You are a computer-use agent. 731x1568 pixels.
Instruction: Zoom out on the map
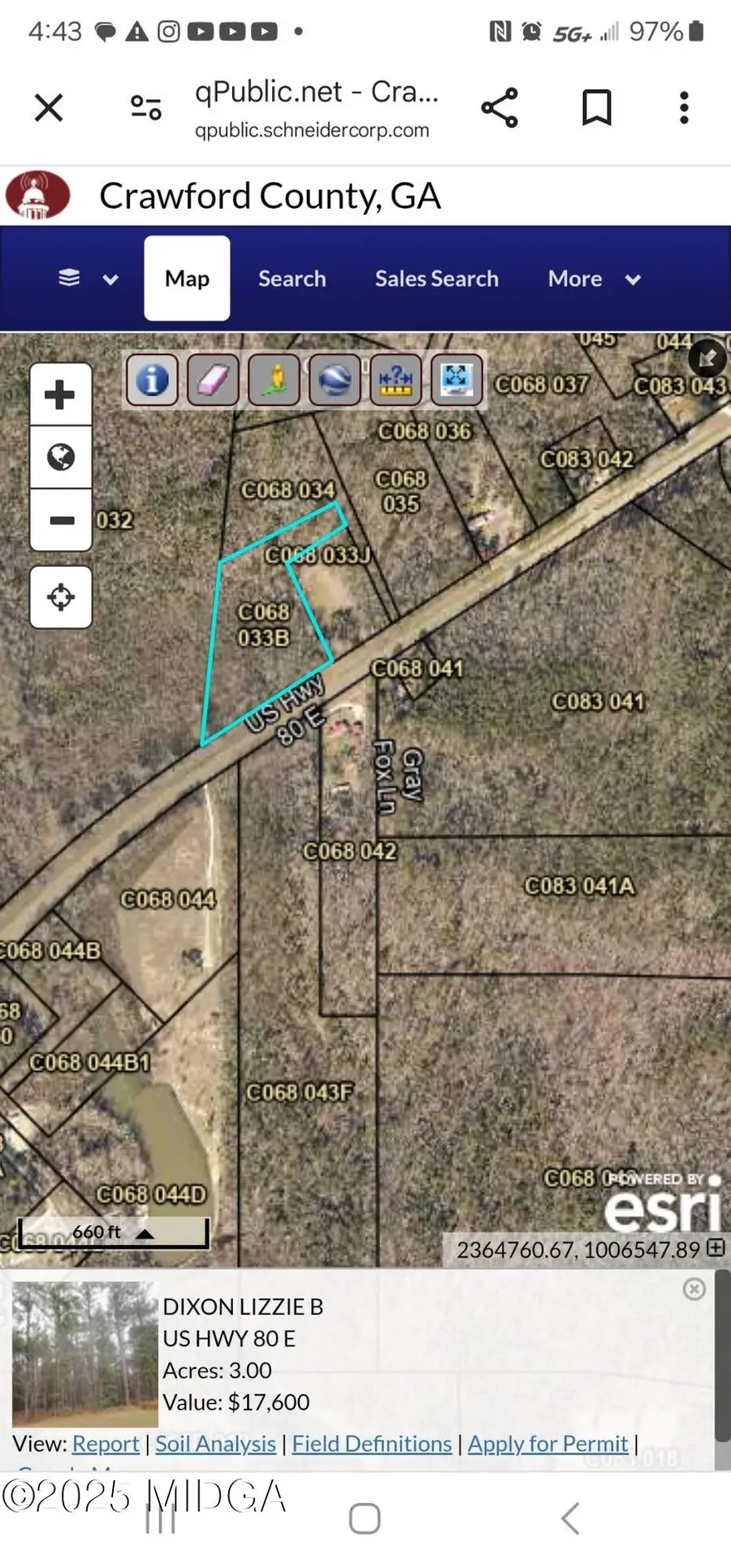click(61, 520)
